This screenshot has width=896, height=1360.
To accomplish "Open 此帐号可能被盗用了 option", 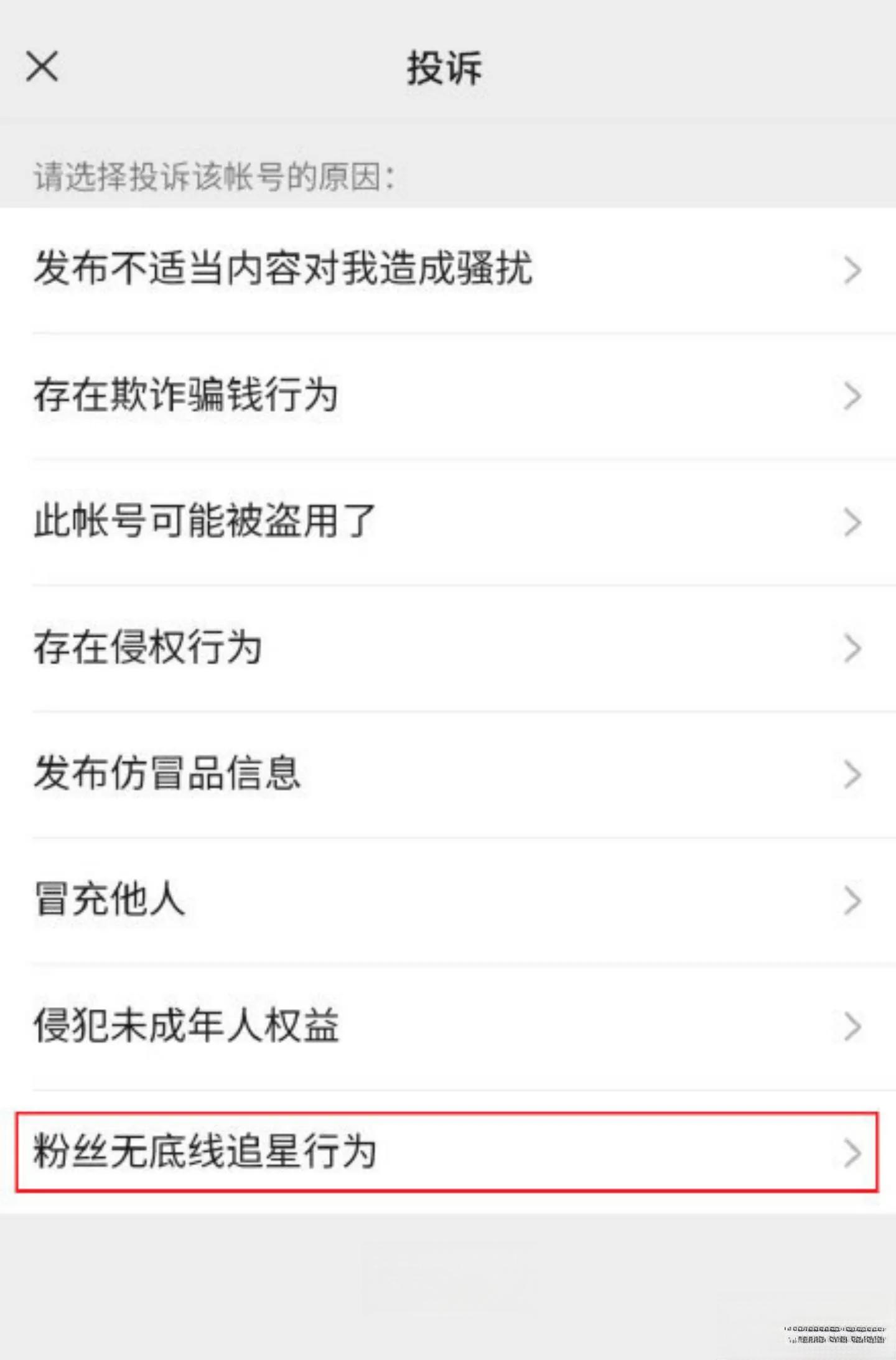I will tap(448, 521).
